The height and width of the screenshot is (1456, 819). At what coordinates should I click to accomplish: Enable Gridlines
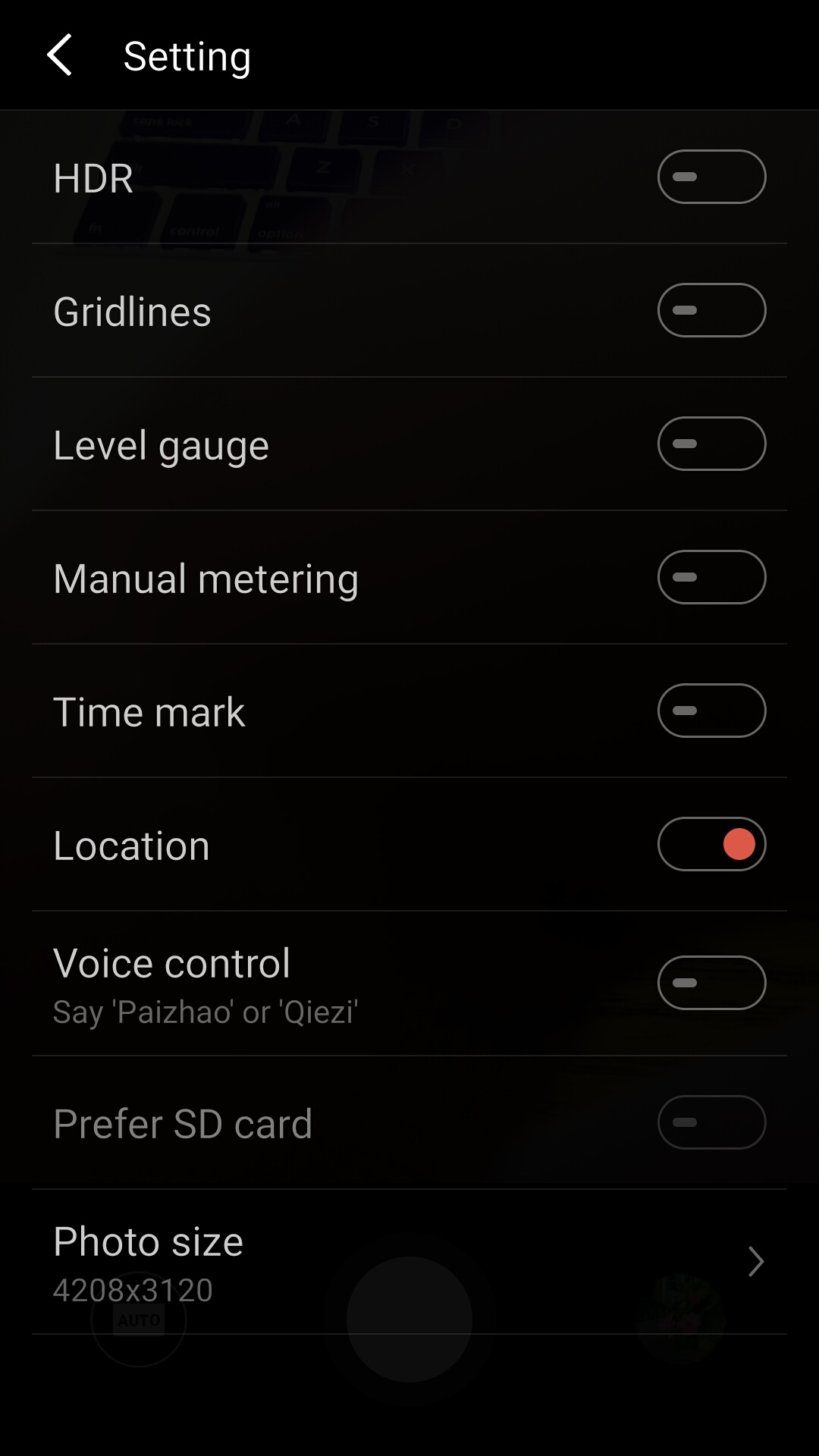[711, 310]
